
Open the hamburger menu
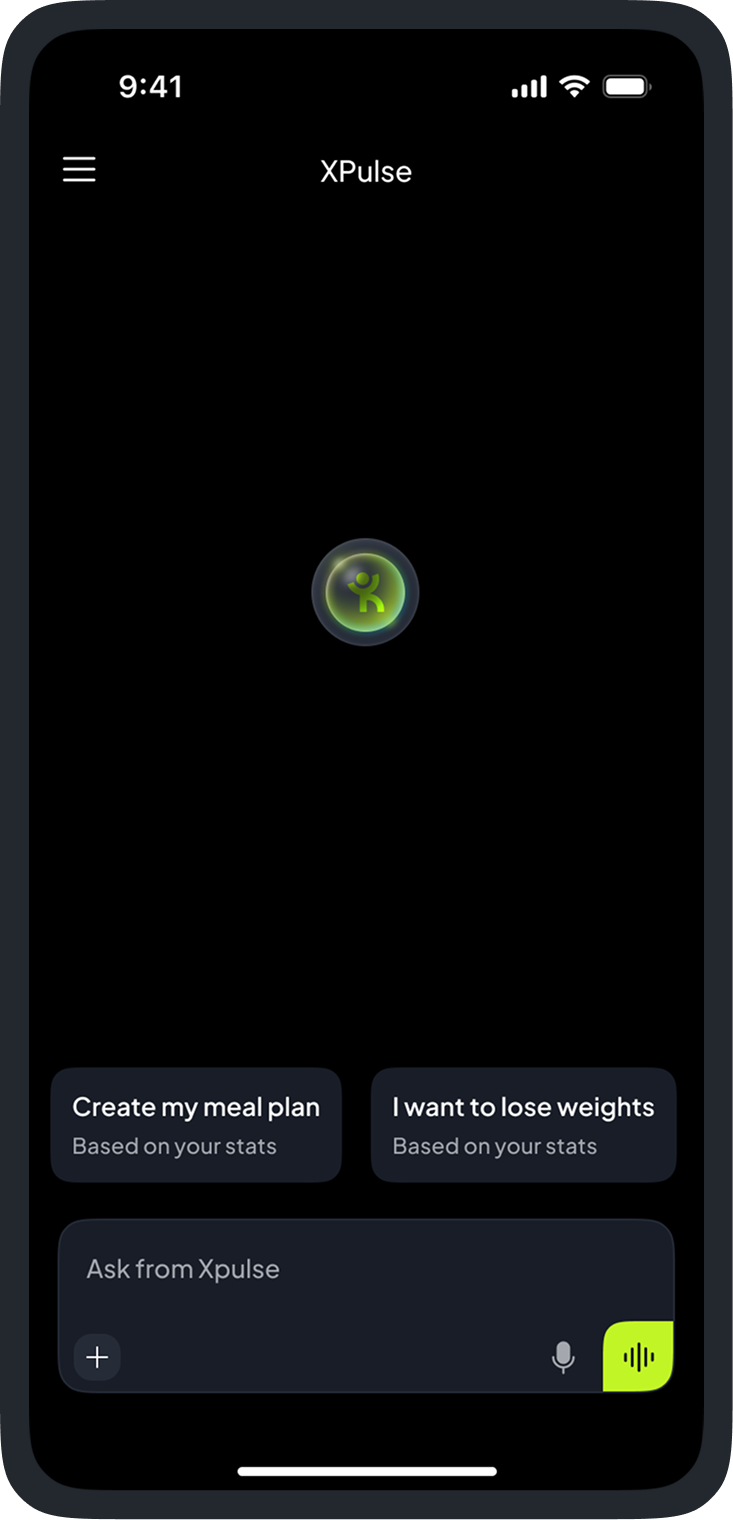[79, 170]
